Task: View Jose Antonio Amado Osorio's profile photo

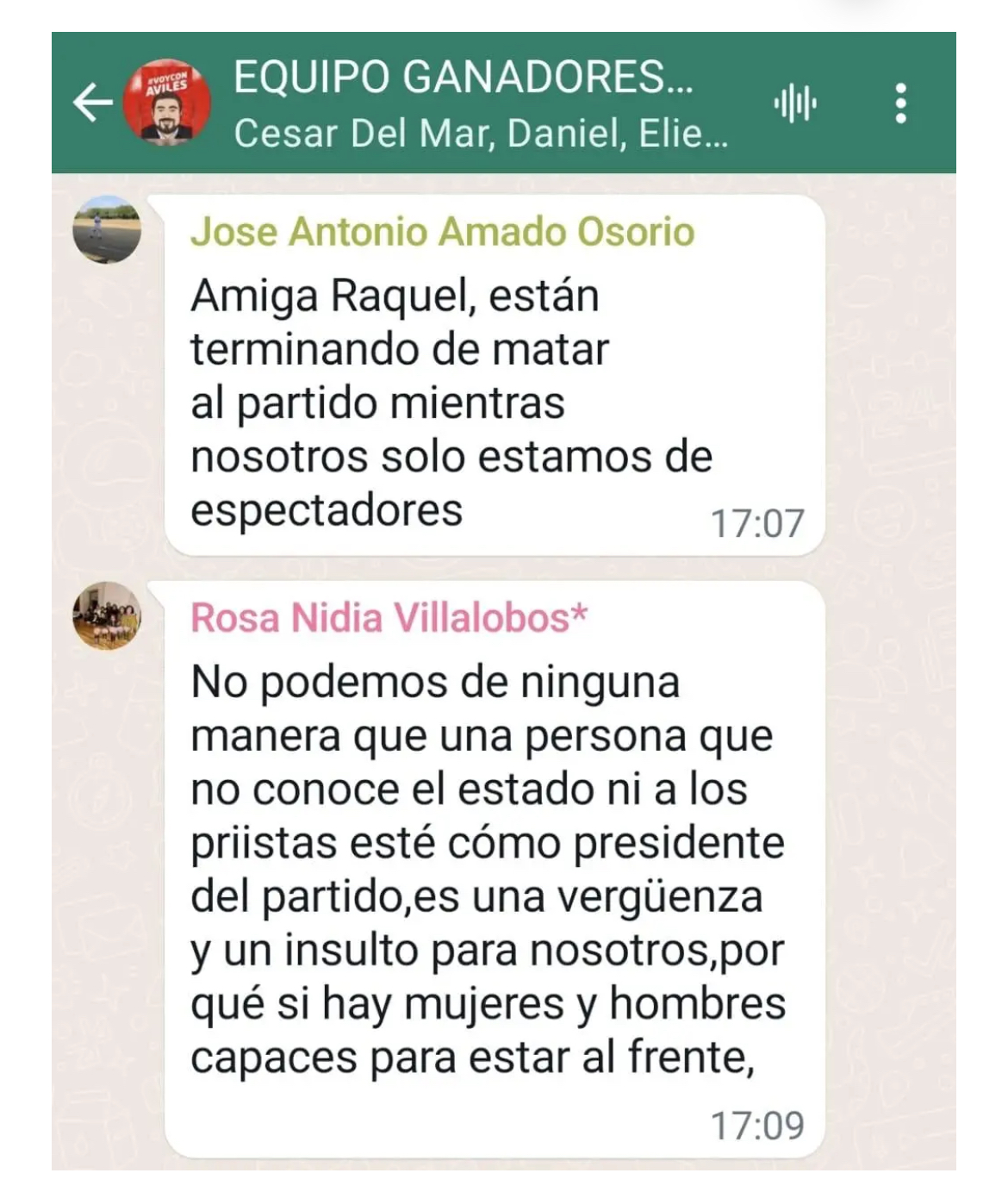Action: 107,229
